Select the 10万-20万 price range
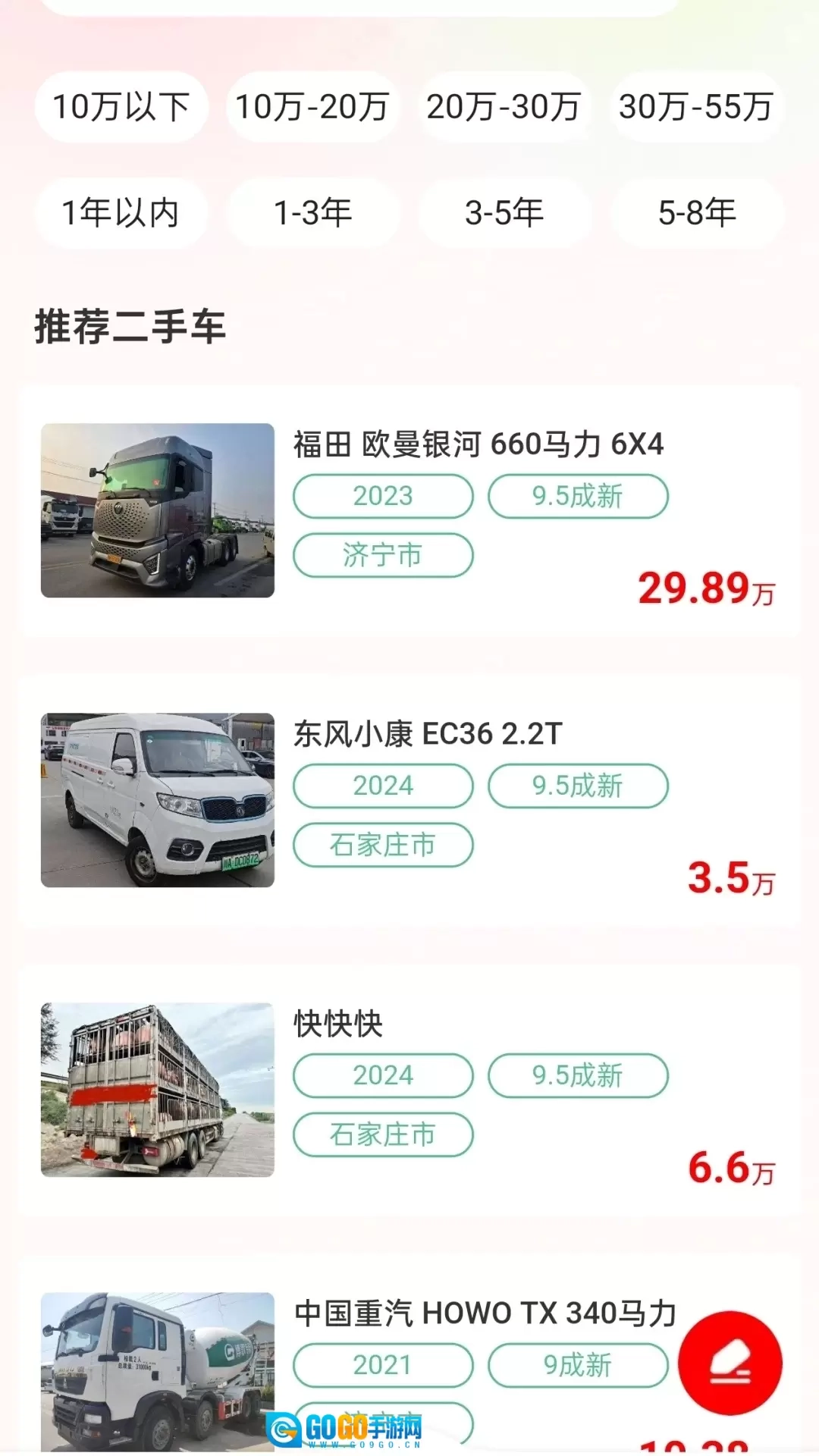Viewport: 819px width, 1456px height. [311, 108]
